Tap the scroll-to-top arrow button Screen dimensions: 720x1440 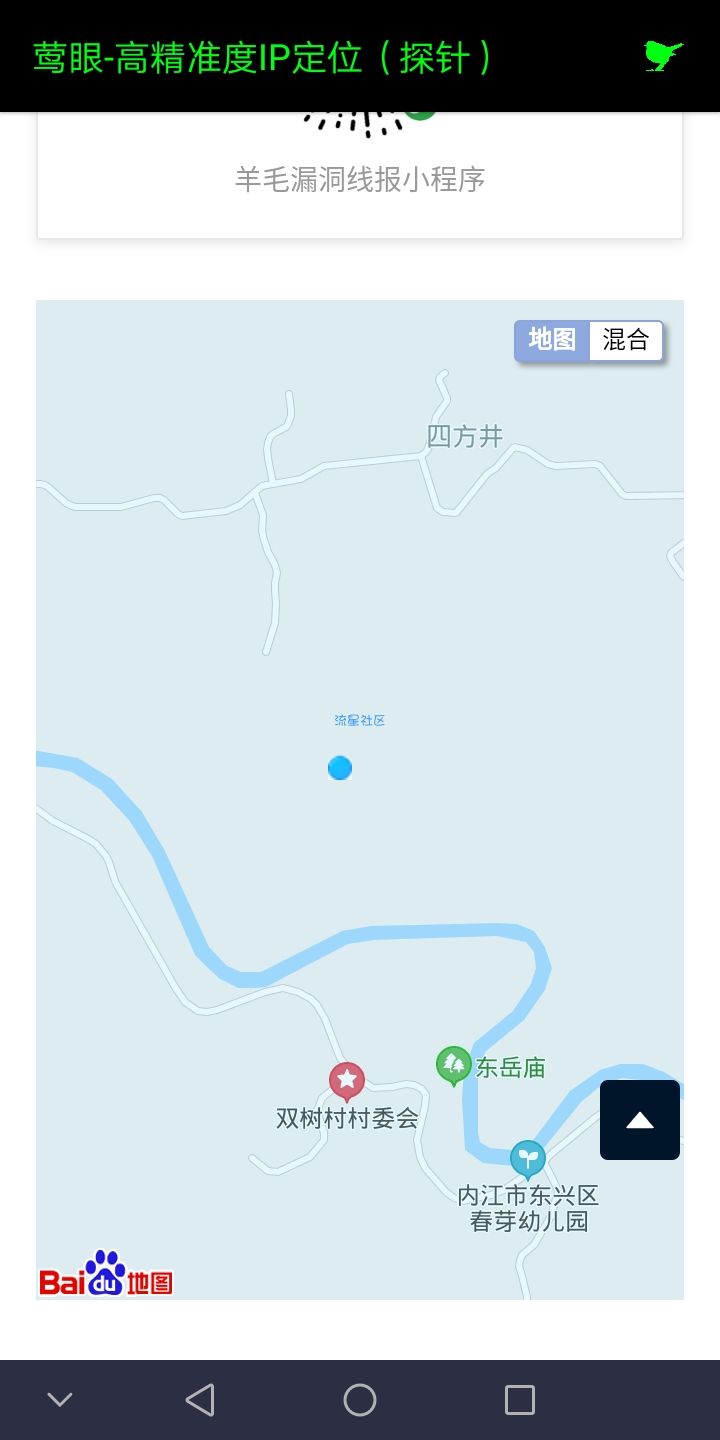(640, 1120)
